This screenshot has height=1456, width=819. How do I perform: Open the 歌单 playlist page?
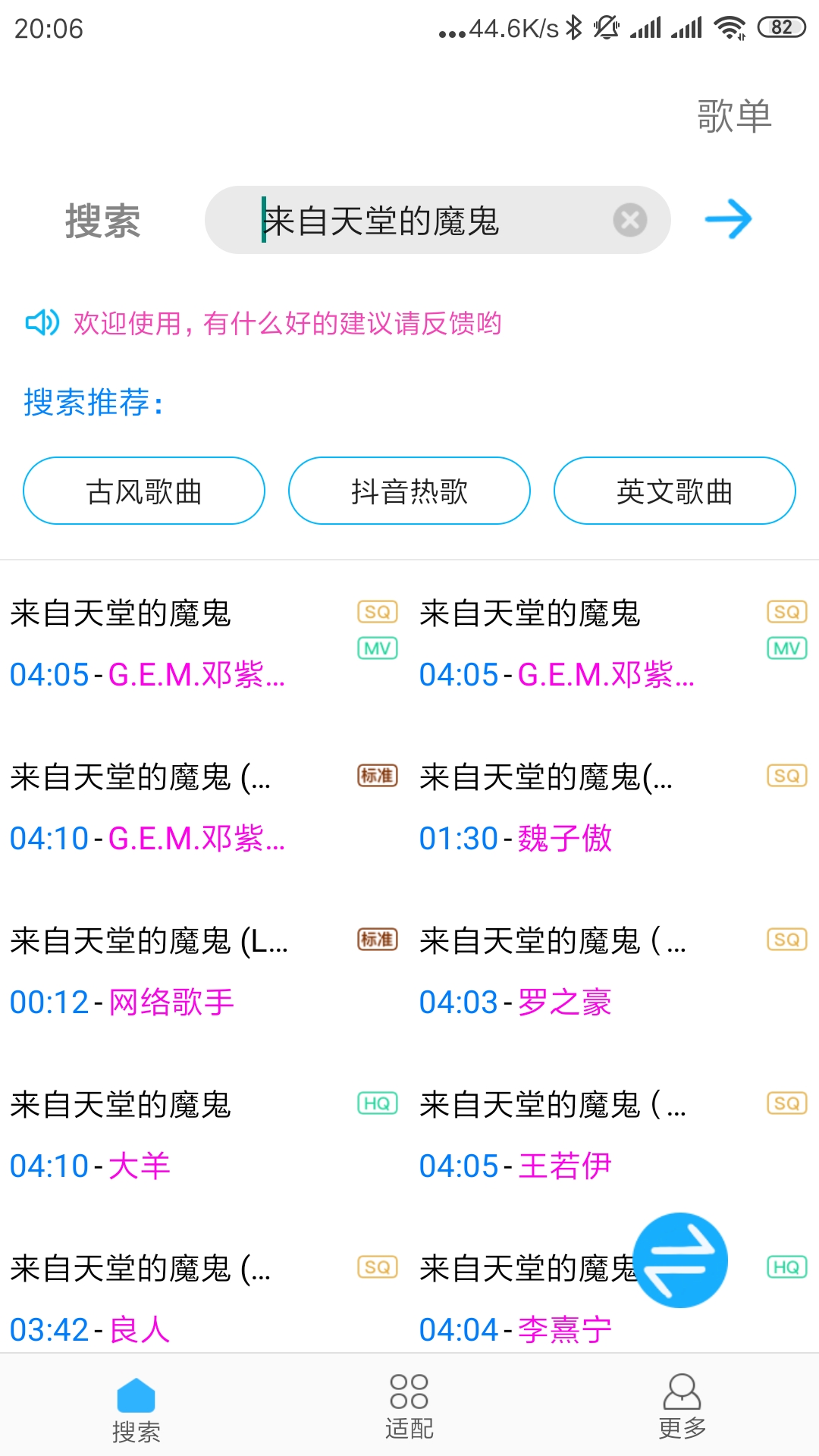734,117
